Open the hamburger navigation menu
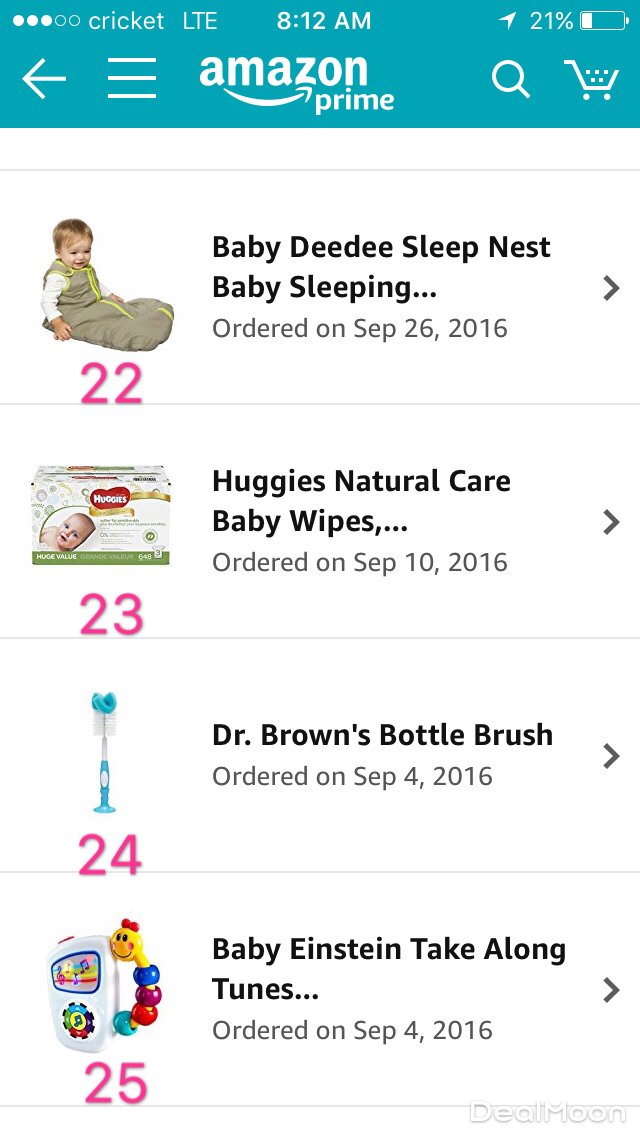This screenshot has width=640, height=1136. coord(132,78)
